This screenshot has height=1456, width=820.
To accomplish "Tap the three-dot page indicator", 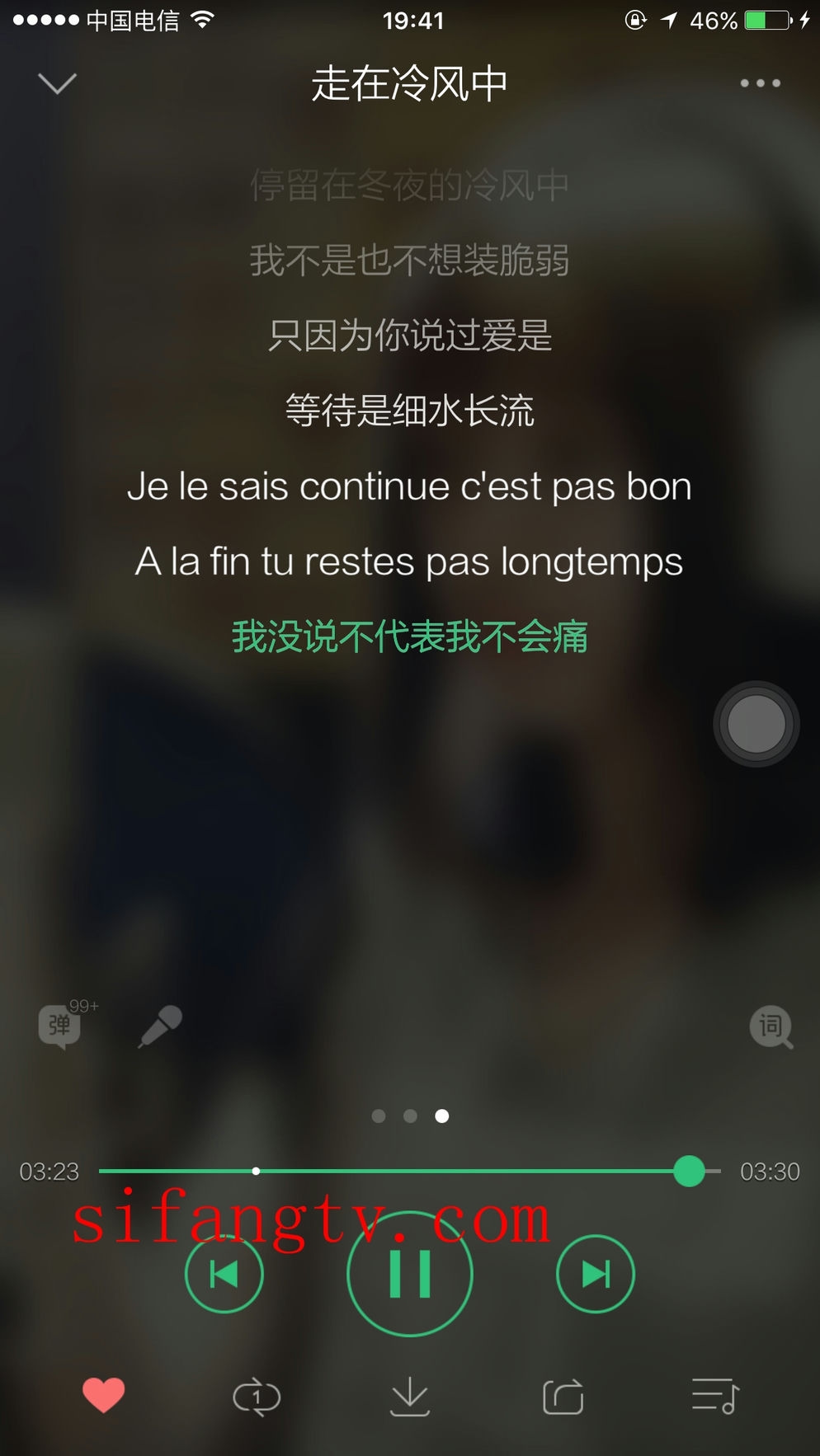I will pos(410,1115).
